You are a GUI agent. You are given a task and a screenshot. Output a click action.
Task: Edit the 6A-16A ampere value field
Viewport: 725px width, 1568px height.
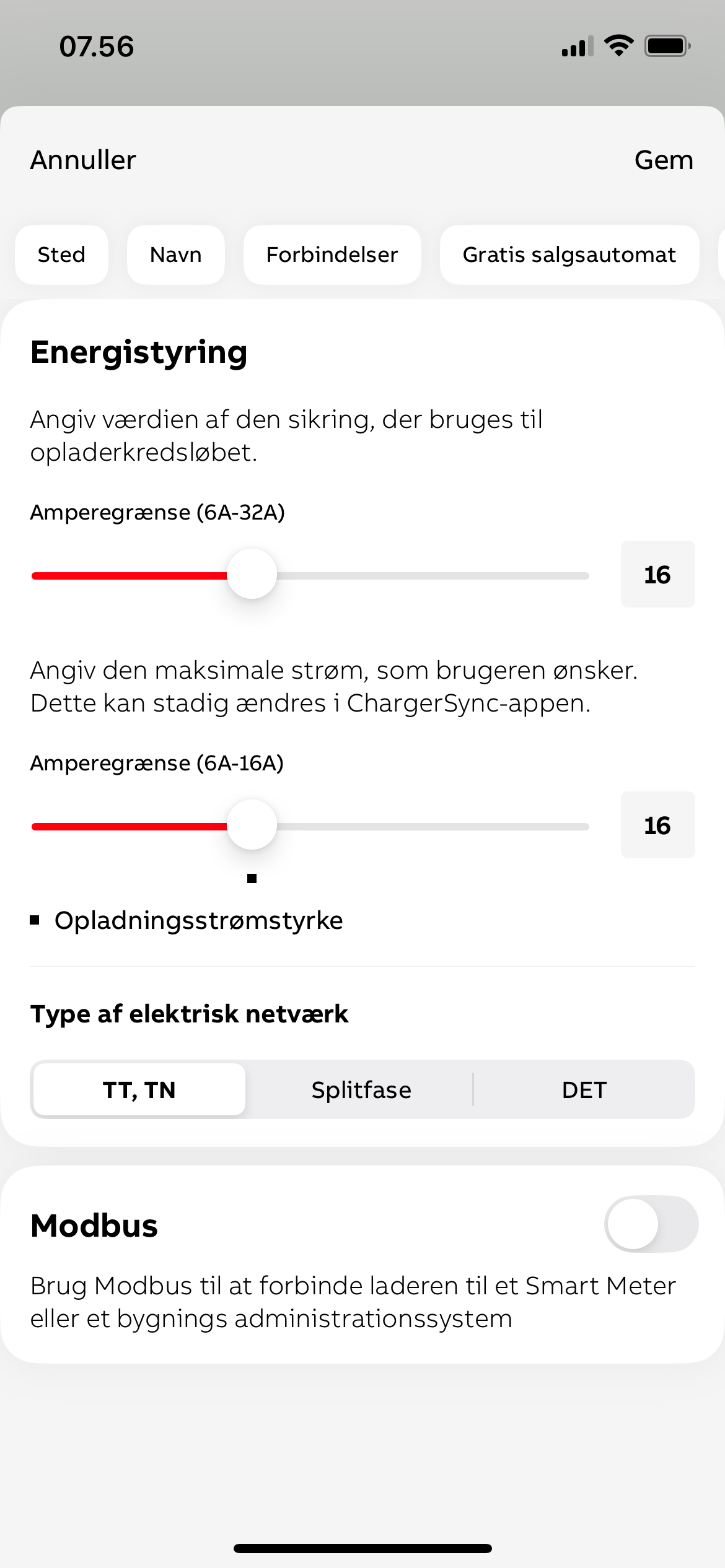pos(657,825)
